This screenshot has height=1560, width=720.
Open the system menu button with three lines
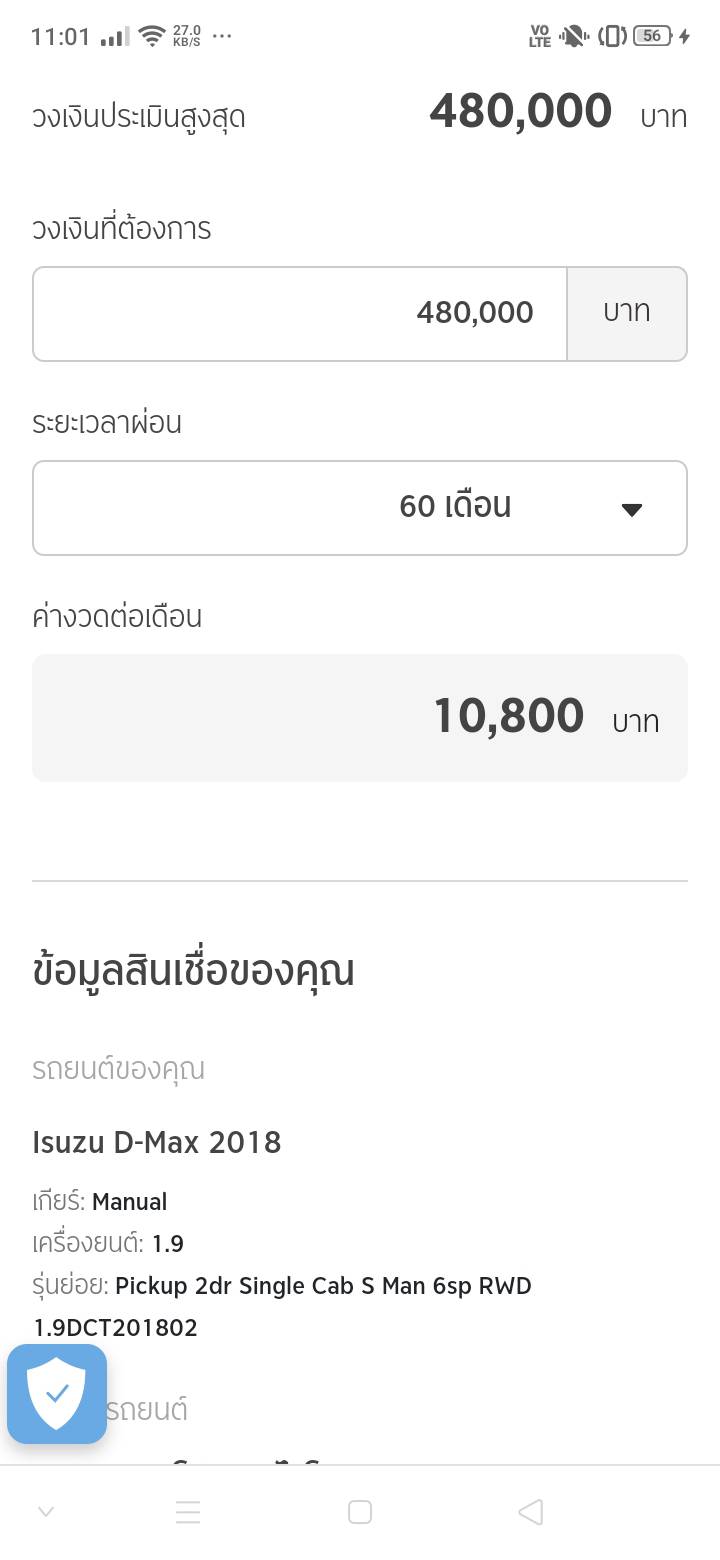tap(188, 1512)
